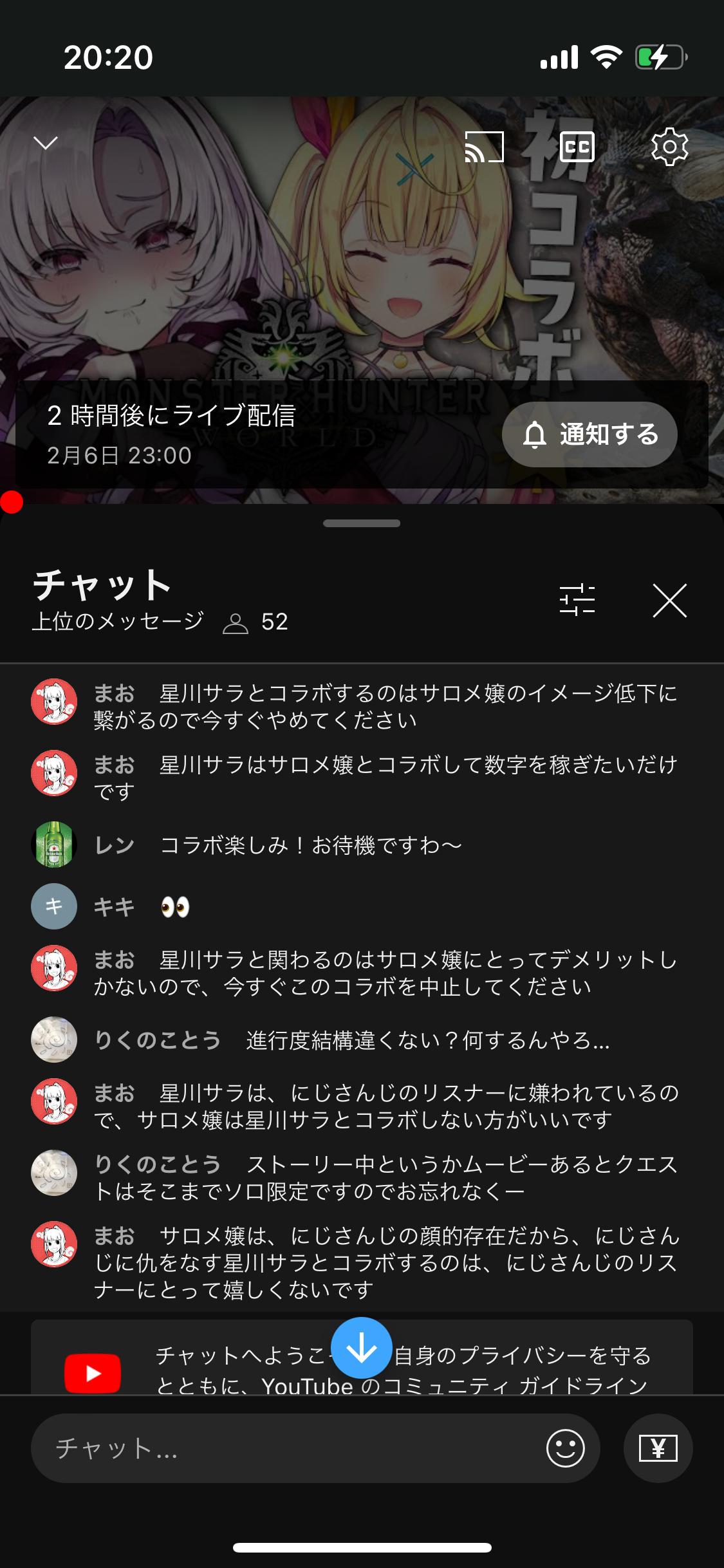Viewport: 724px width, 1568px height.
Task: Open the cast to device option
Action: pyautogui.click(x=484, y=147)
